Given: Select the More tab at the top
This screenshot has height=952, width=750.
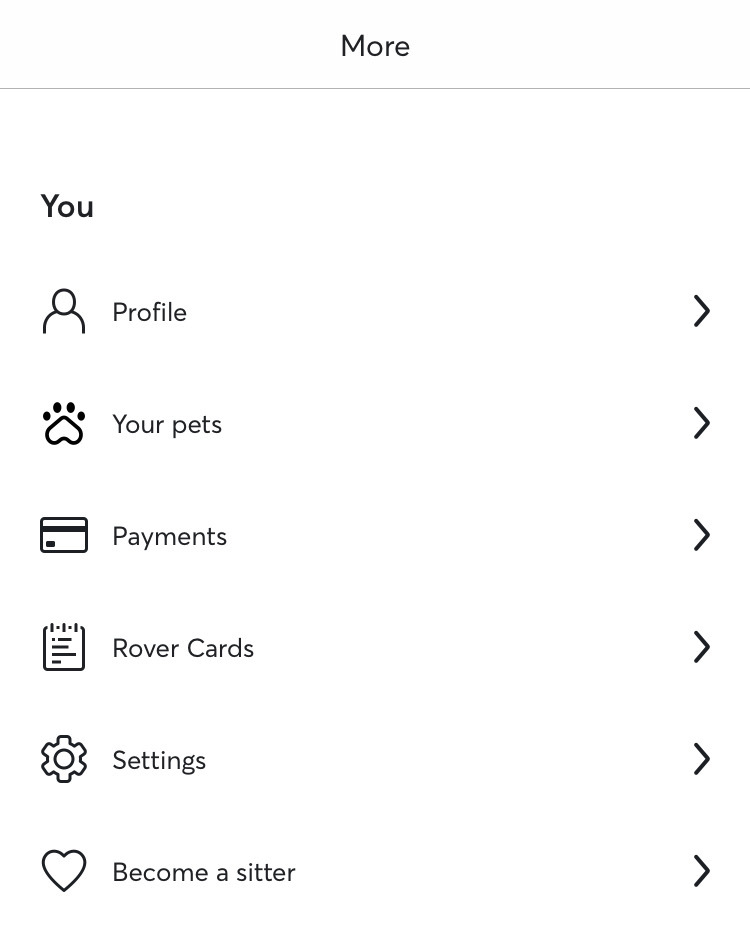Looking at the screenshot, I should pyautogui.click(x=375, y=45).
